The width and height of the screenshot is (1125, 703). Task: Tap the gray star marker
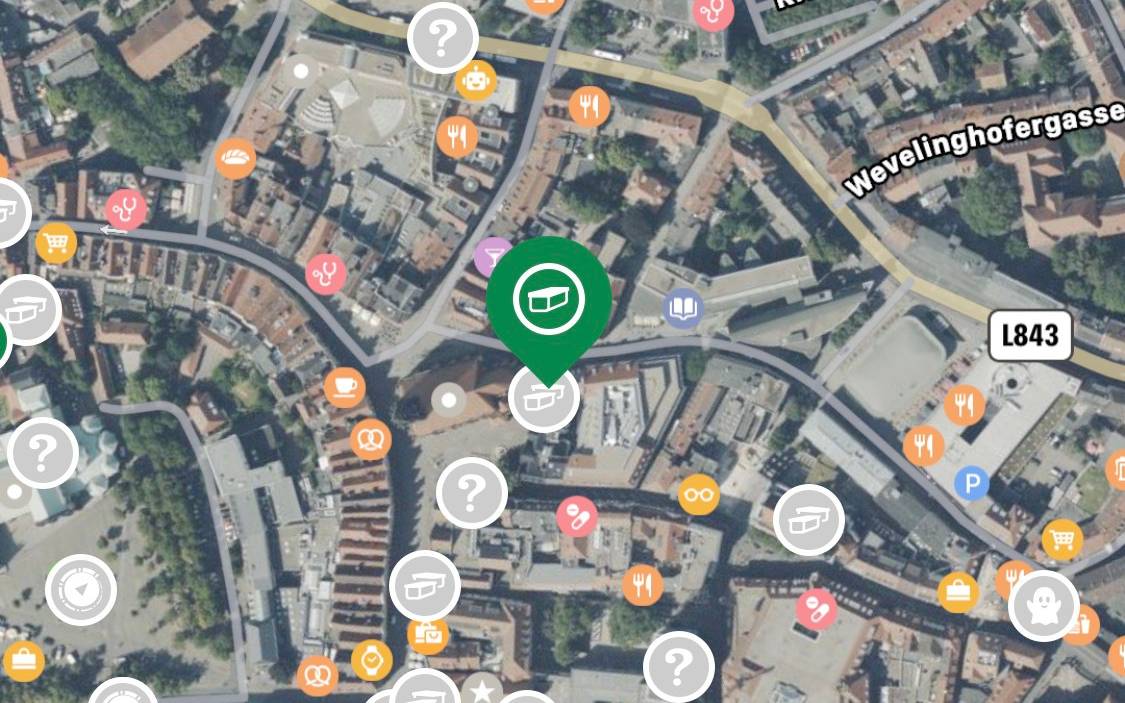coord(482,690)
